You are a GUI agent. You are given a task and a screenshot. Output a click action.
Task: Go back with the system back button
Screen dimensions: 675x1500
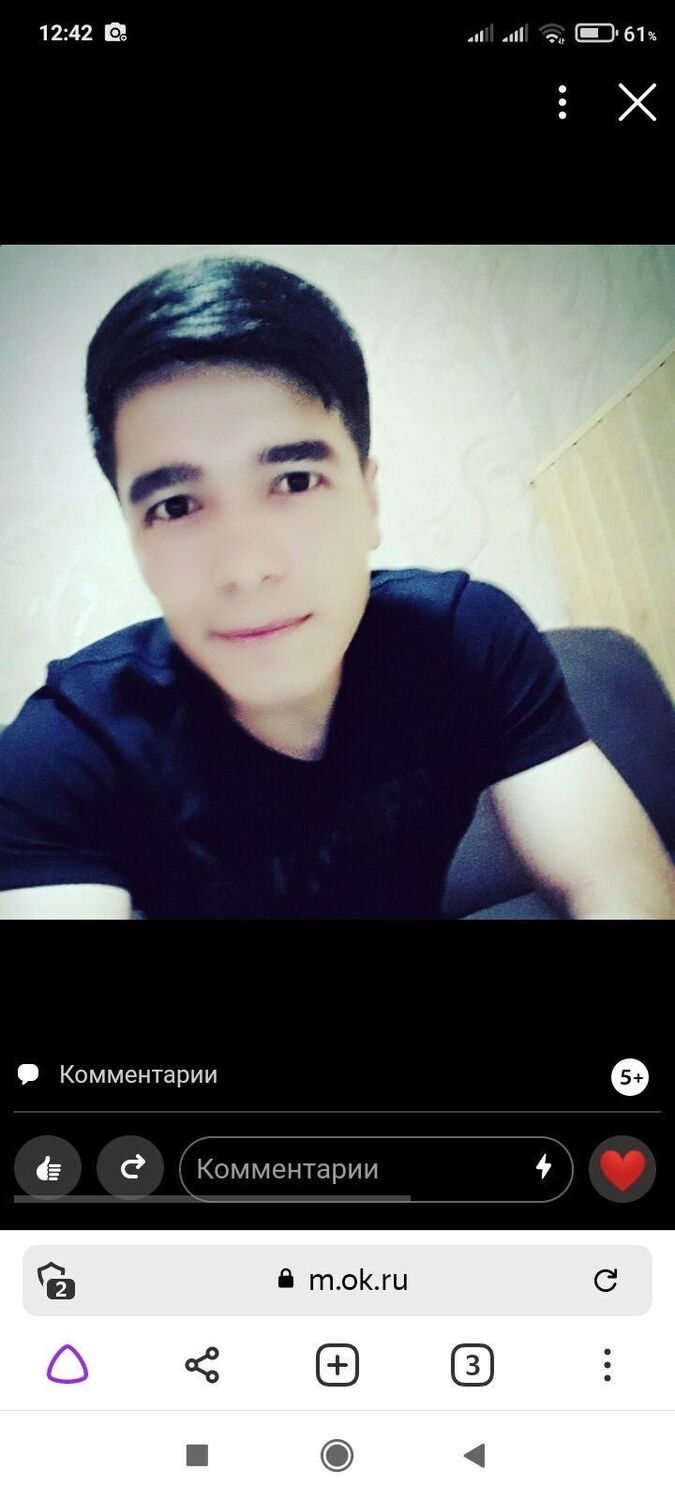[475, 1455]
